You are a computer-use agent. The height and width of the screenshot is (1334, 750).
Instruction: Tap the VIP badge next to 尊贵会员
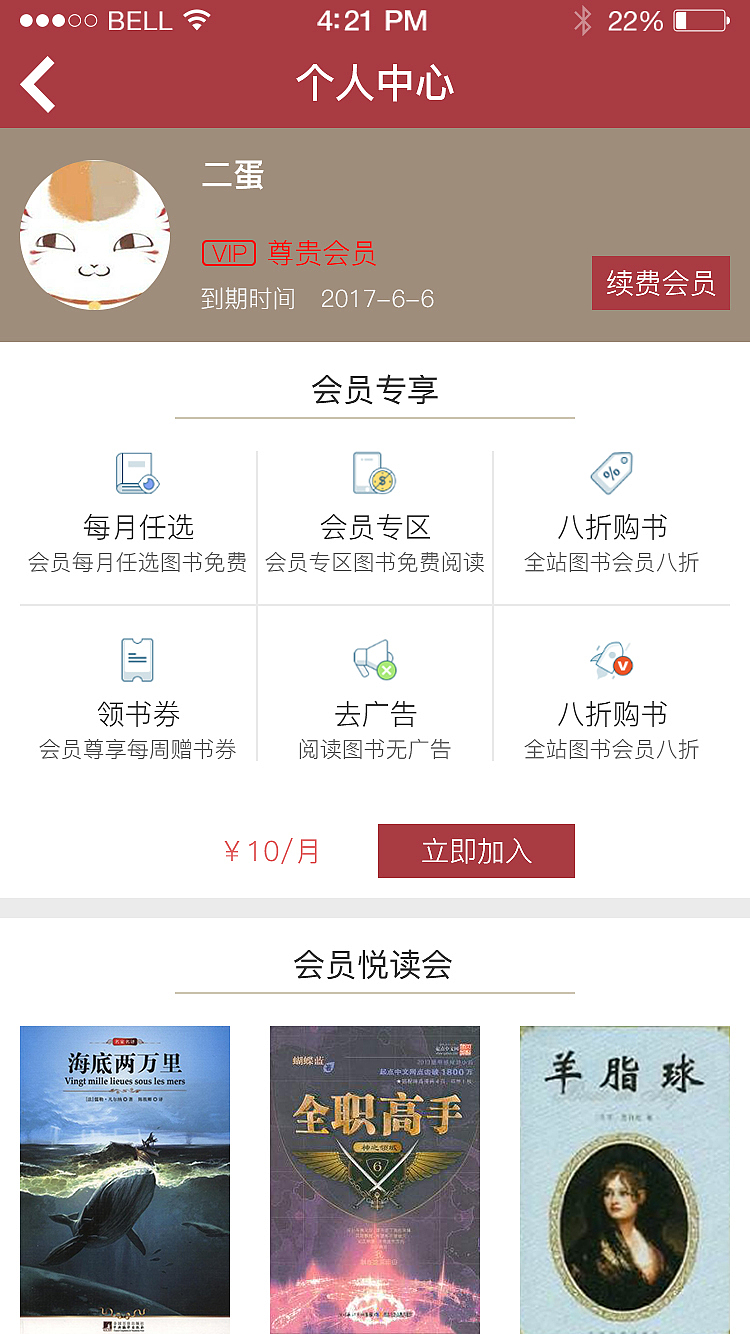click(228, 254)
